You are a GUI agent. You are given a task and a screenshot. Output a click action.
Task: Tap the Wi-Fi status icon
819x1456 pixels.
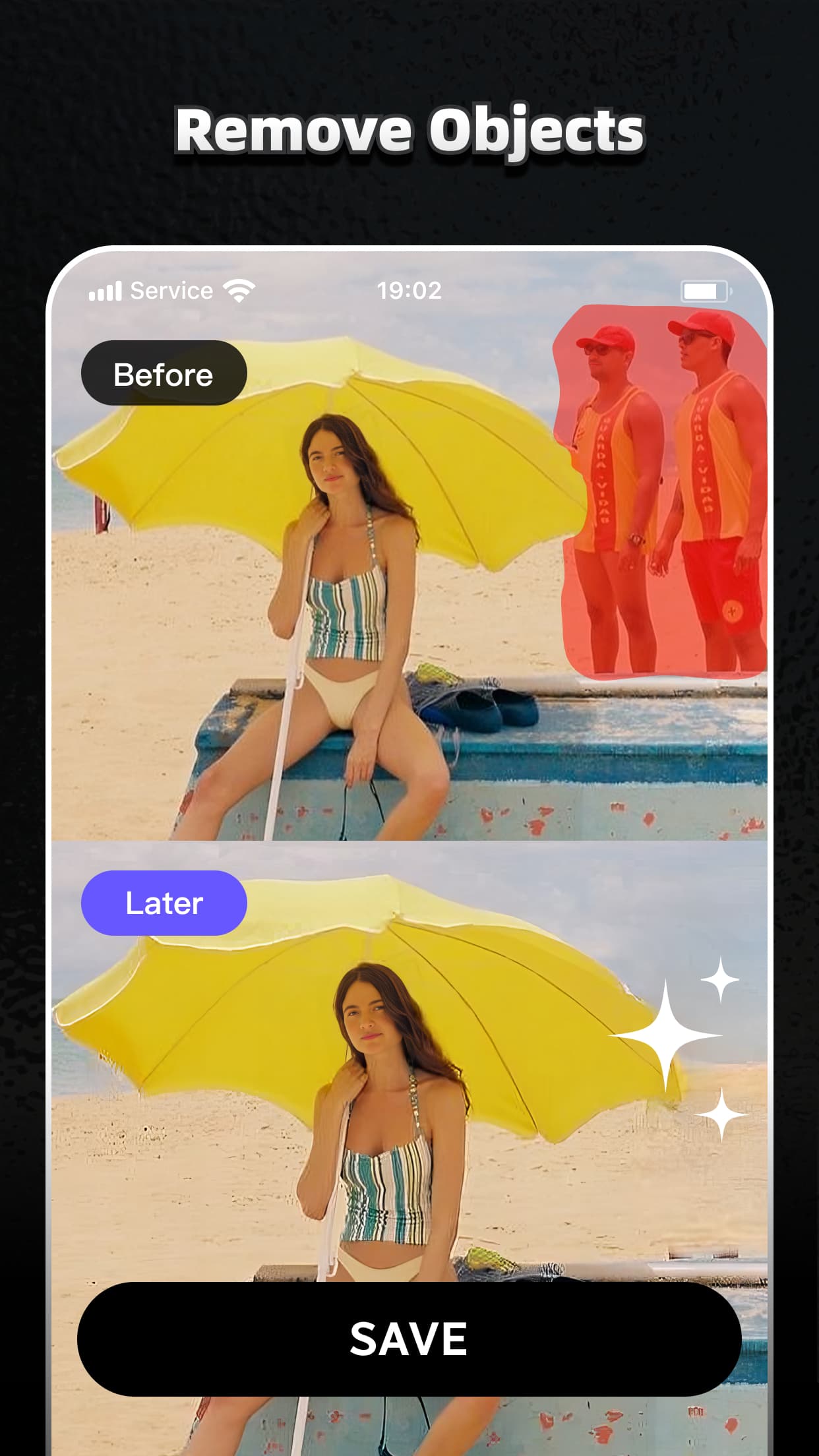[x=237, y=289]
